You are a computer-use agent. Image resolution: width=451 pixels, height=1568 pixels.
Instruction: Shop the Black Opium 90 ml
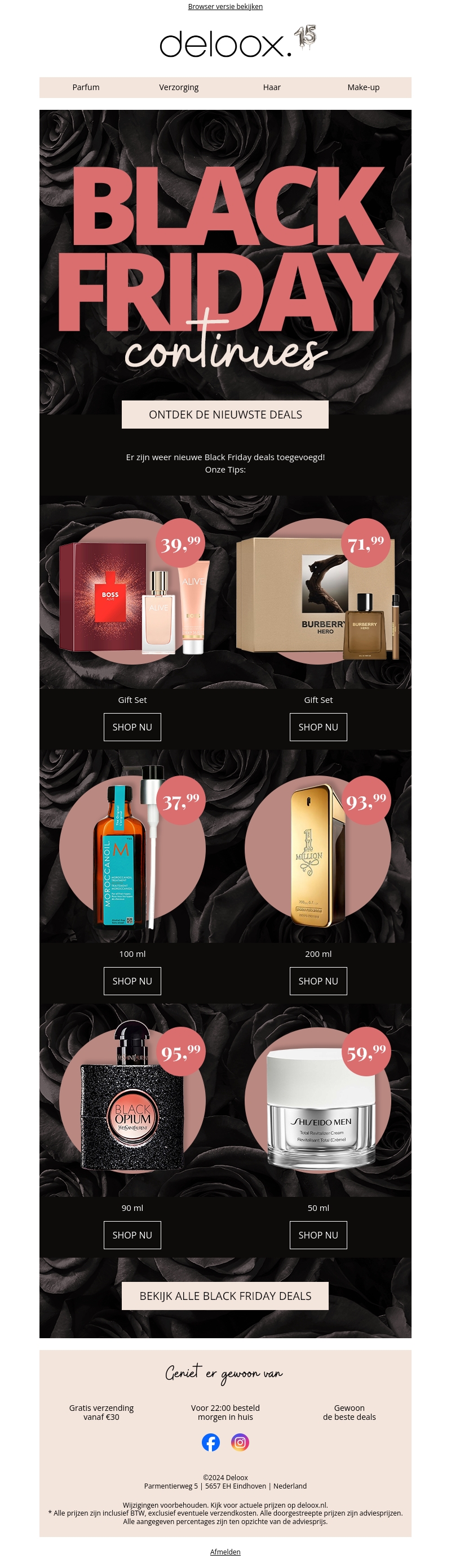[x=132, y=1235]
